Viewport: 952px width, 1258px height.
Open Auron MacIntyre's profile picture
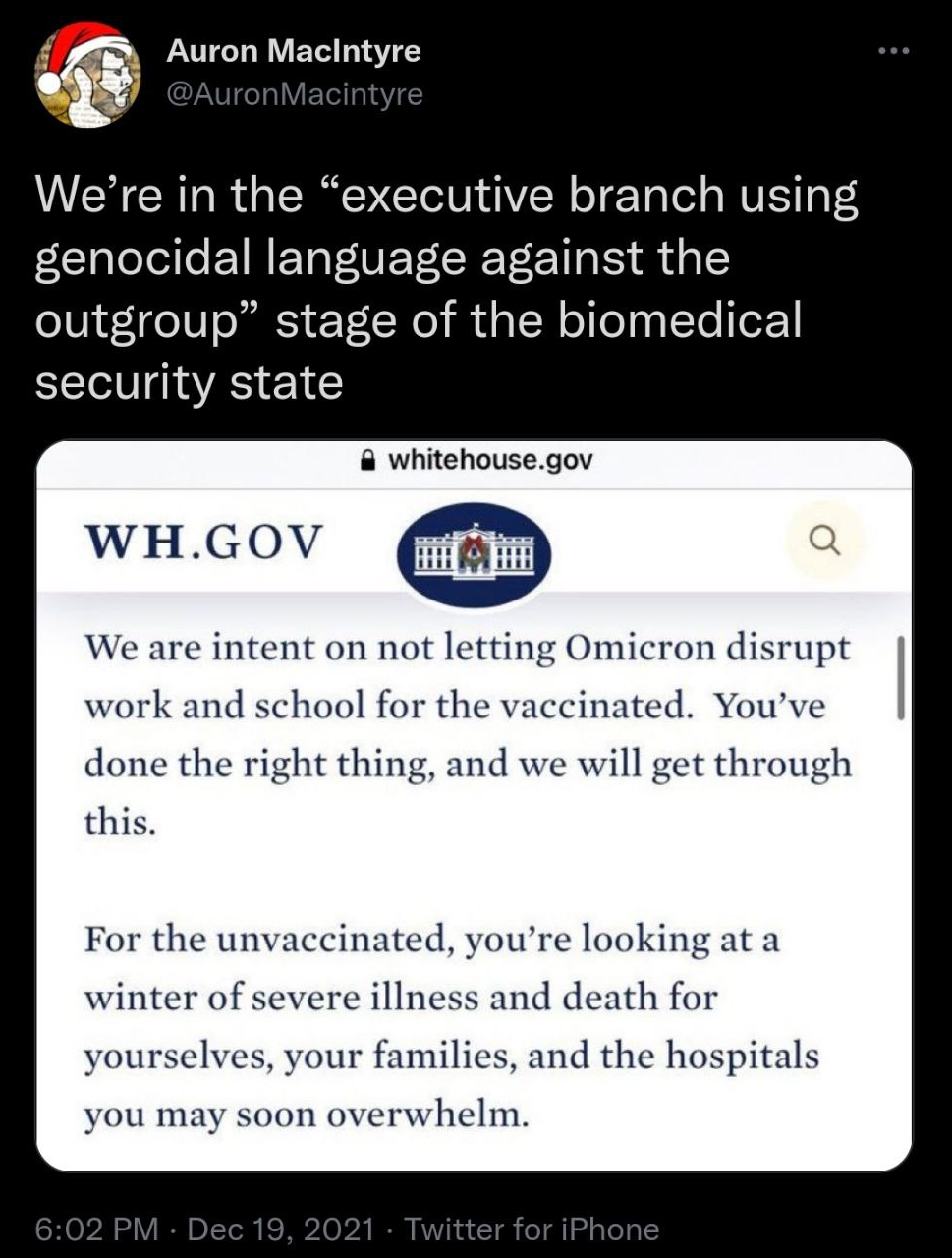(x=87, y=74)
